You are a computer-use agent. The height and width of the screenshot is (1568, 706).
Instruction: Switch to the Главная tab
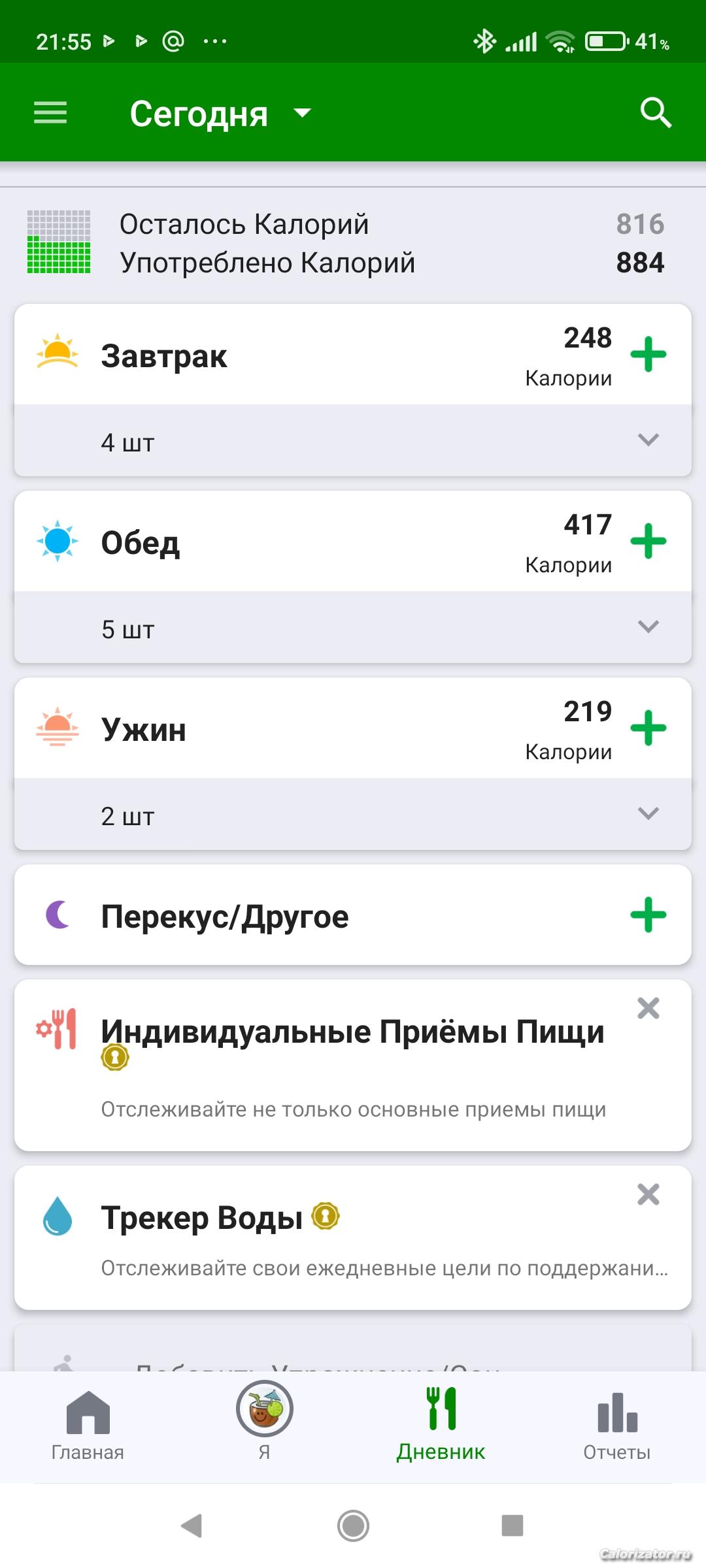tap(88, 1426)
